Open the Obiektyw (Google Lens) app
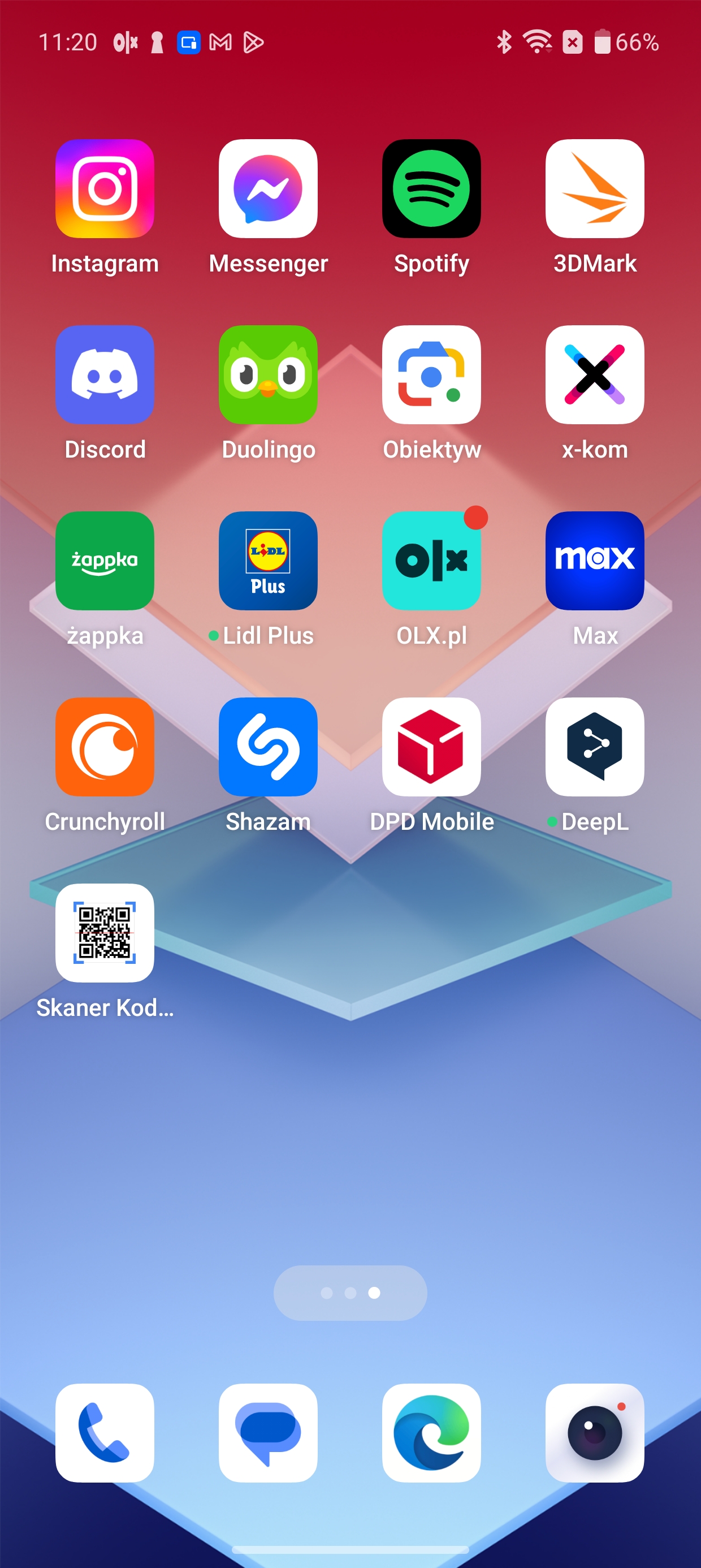The width and height of the screenshot is (701, 1568). coord(431,374)
